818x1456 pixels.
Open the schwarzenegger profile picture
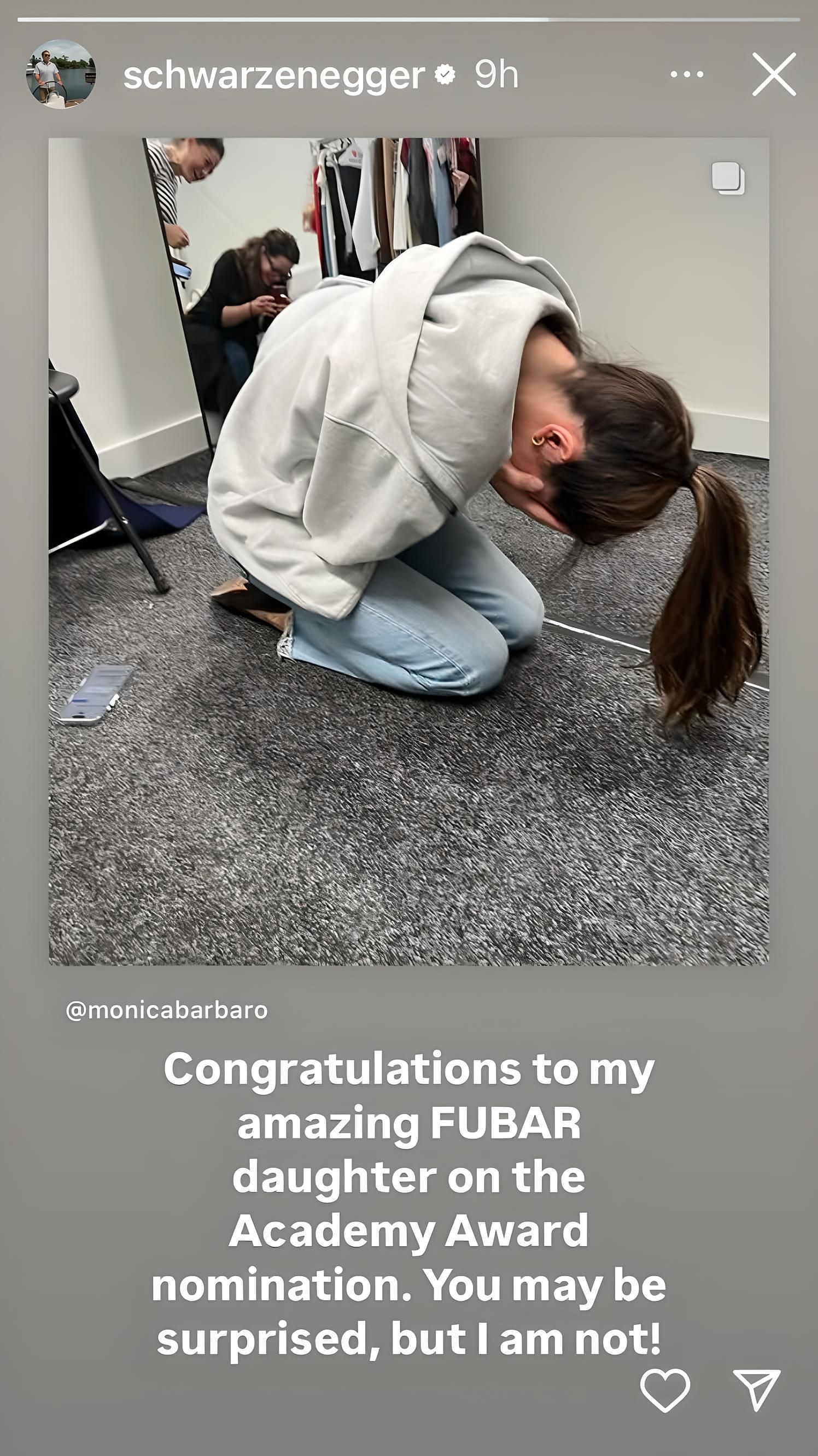pos(61,74)
